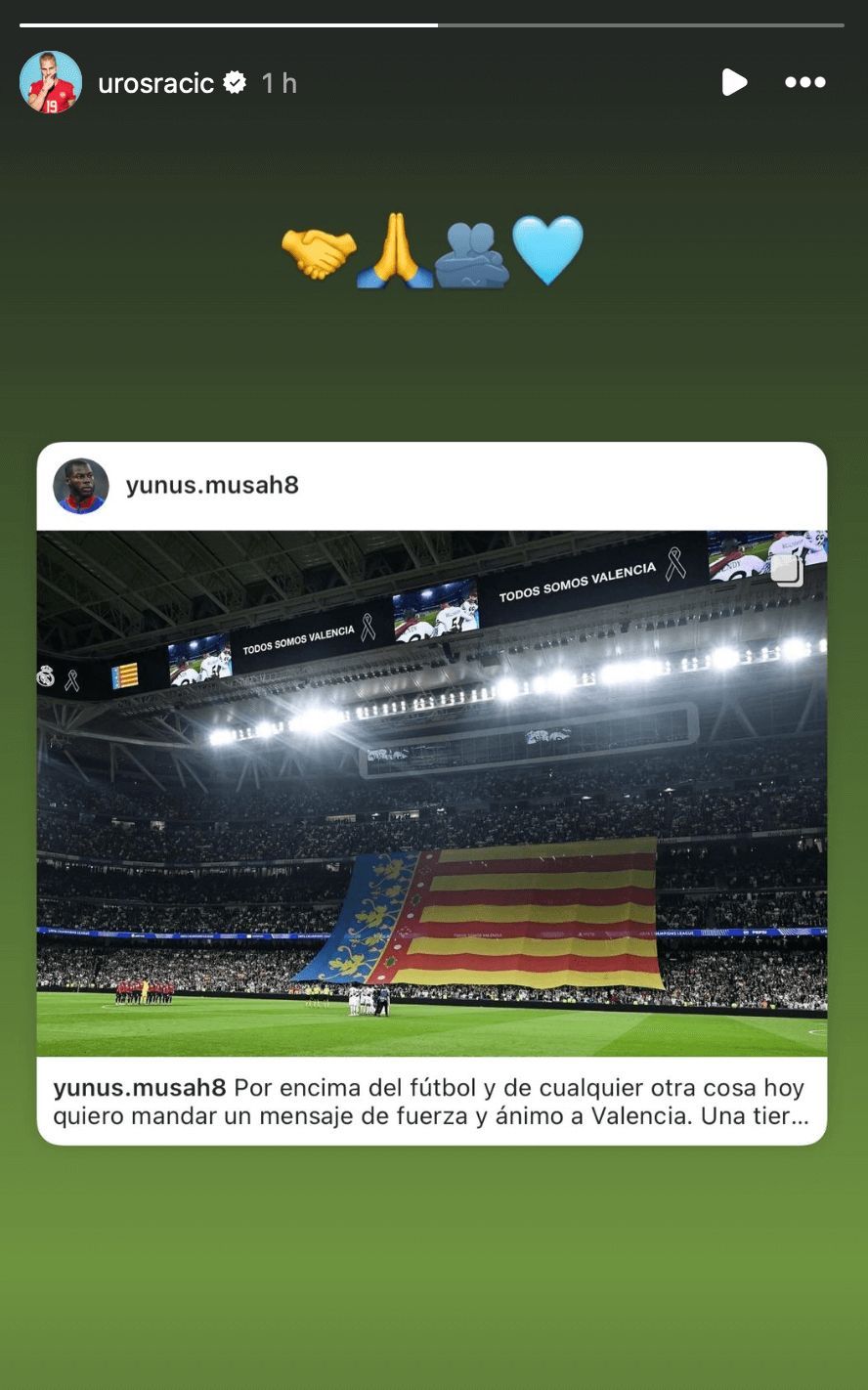868x1390 pixels.
Task: Click the verified badge next to urosracic
Action: tap(233, 83)
